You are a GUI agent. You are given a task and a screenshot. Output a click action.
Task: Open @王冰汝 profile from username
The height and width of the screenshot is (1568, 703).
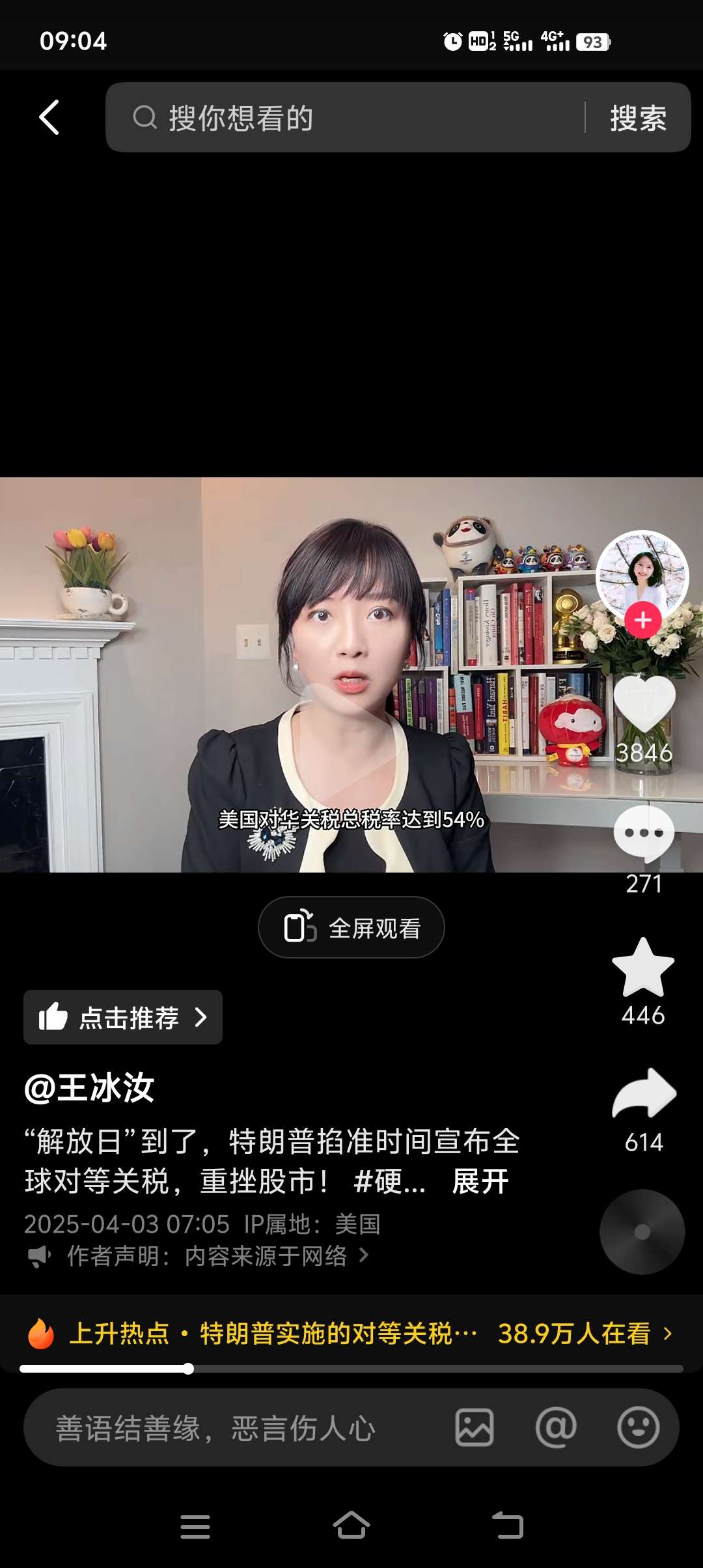pos(89,1088)
